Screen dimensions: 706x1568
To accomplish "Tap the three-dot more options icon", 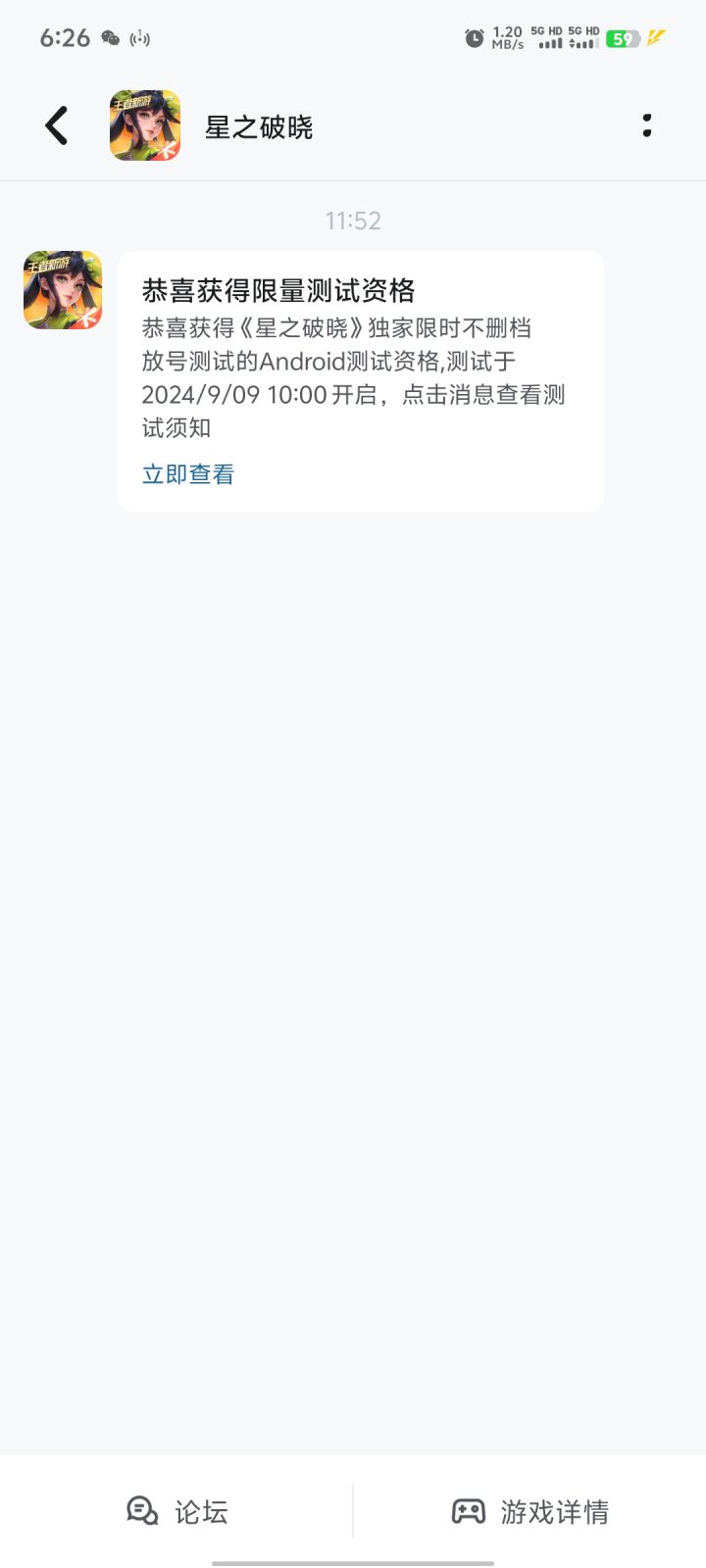I will (x=647, y=125).
